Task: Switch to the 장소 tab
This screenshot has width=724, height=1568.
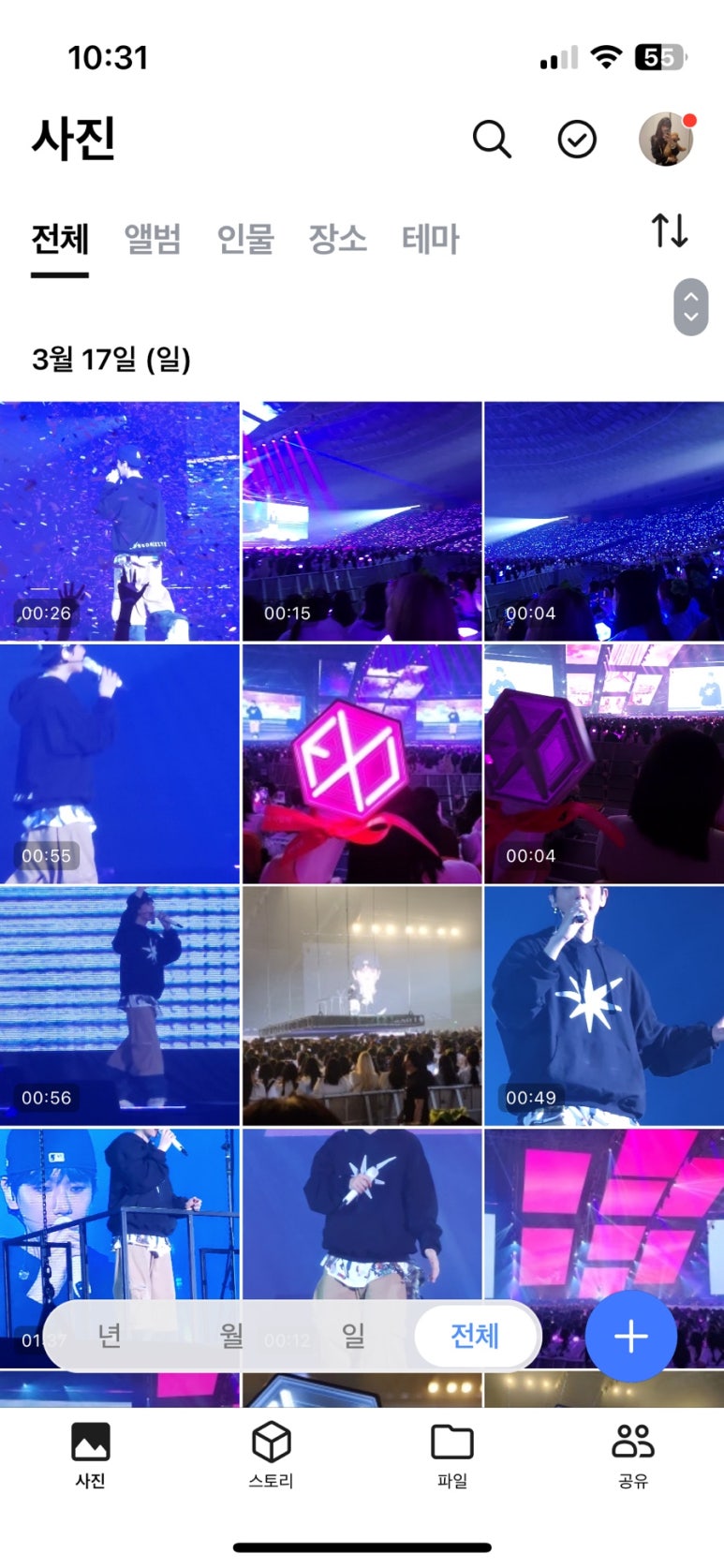Action: 338,239
